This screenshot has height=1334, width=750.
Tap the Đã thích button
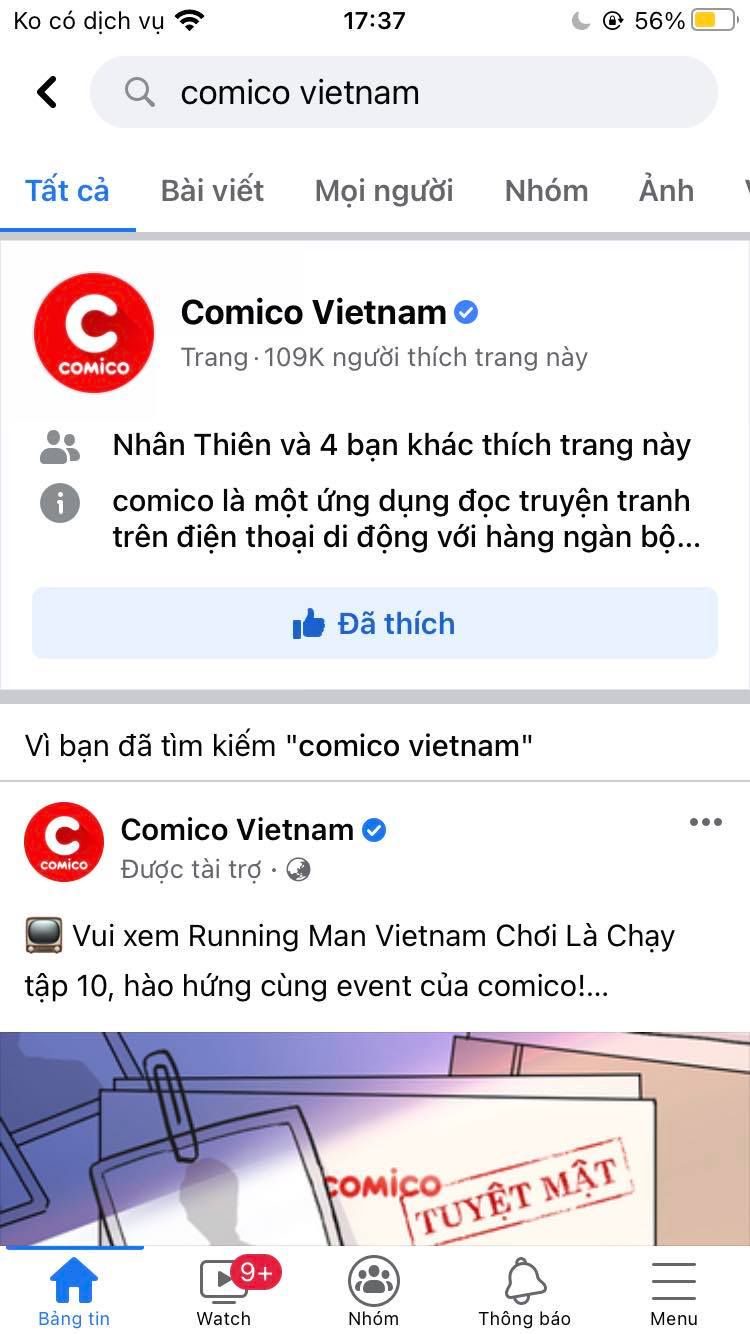(x=375, y=624)
